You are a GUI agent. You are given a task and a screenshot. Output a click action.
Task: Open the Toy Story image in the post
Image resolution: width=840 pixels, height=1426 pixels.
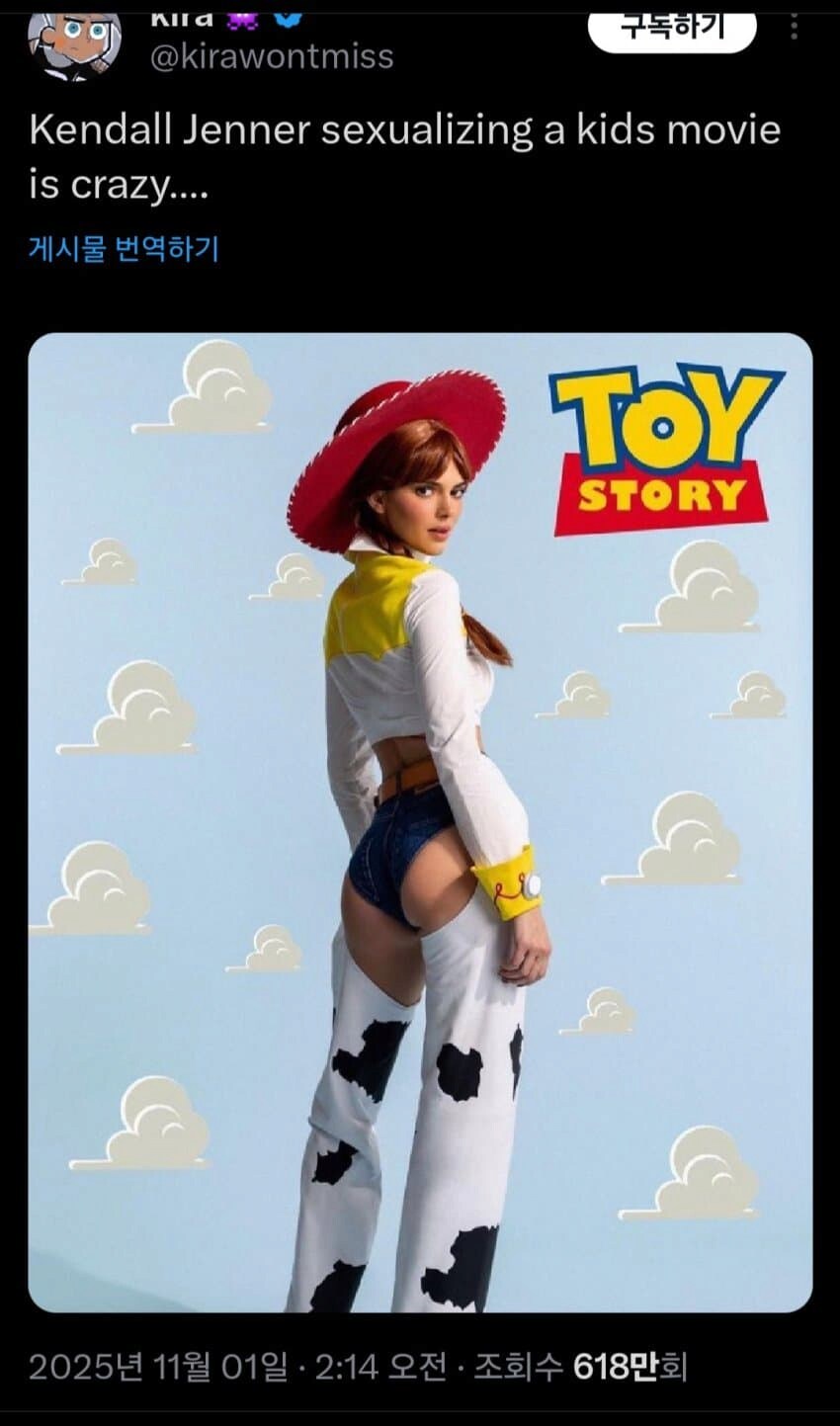(420, 822)
